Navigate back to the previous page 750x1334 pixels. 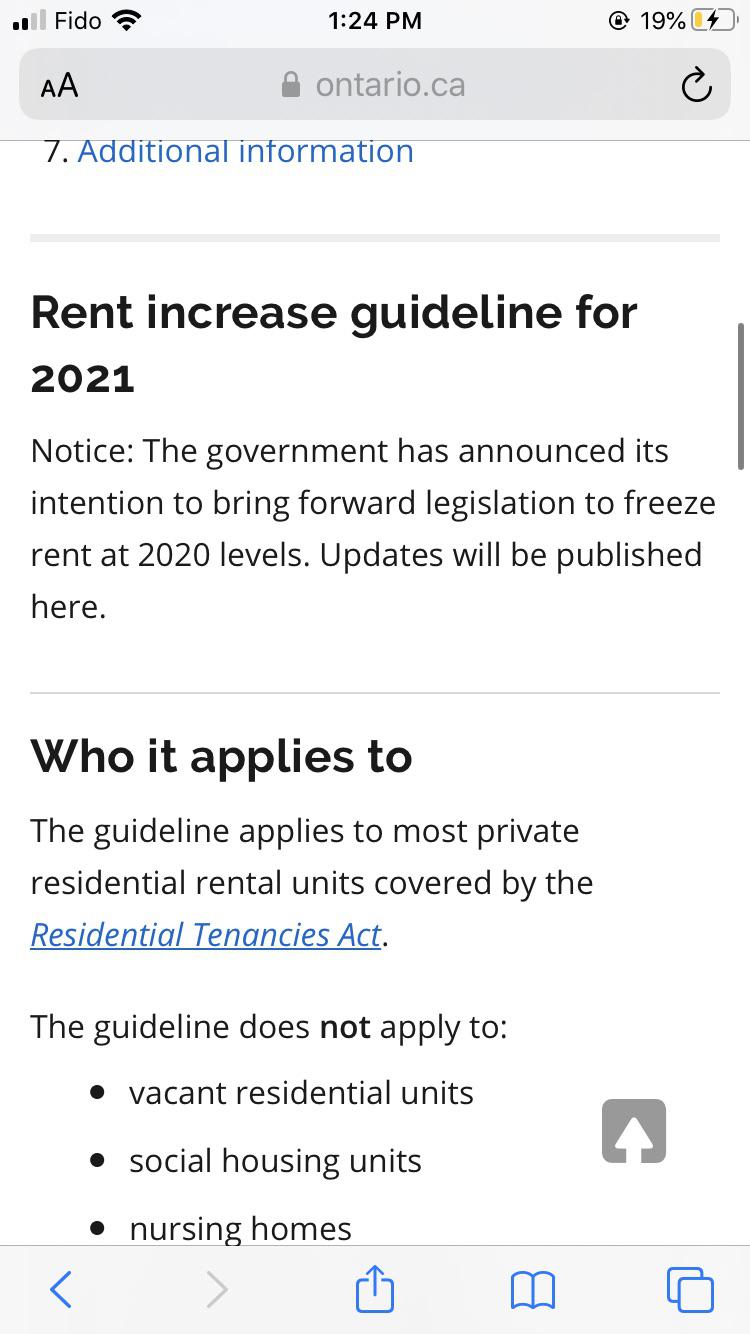[x=60, y=1289]
